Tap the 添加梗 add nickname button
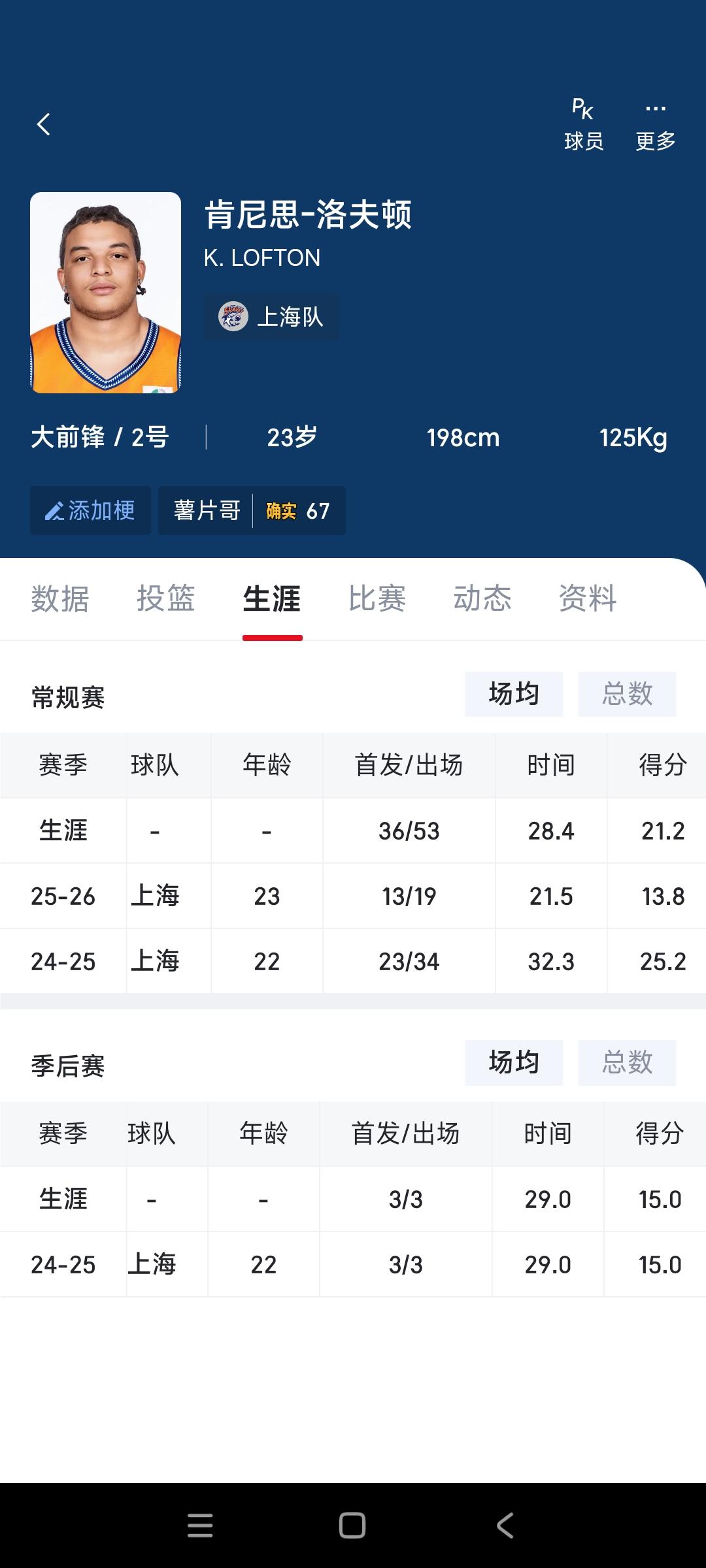706x1568 pixels. click(x=90, y=511)
